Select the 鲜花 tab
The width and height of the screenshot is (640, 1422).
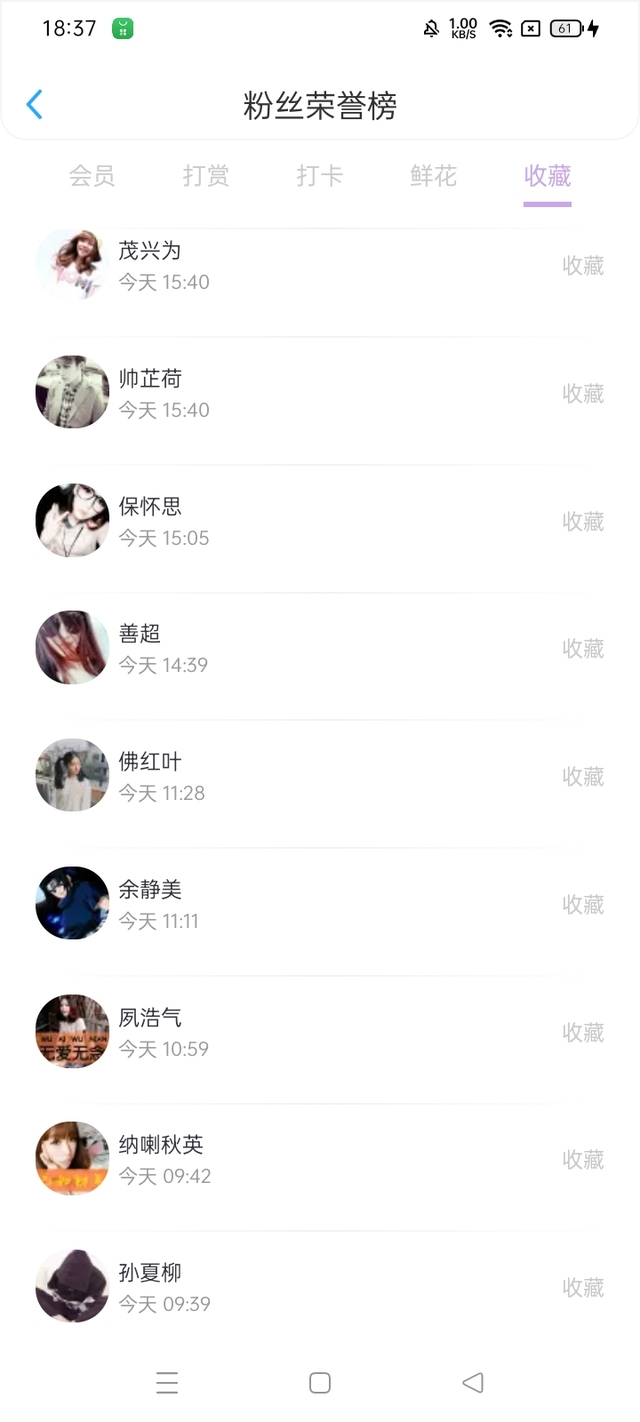click(433, 176)
